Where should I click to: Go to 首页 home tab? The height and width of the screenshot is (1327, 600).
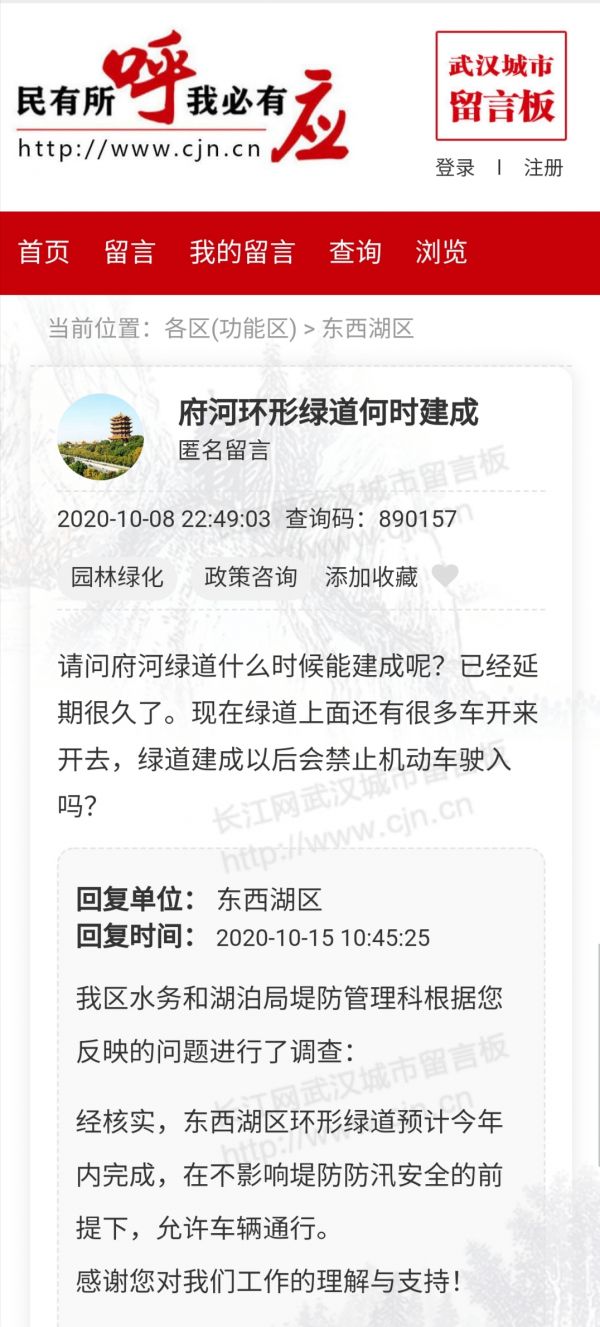coord(44,252)
